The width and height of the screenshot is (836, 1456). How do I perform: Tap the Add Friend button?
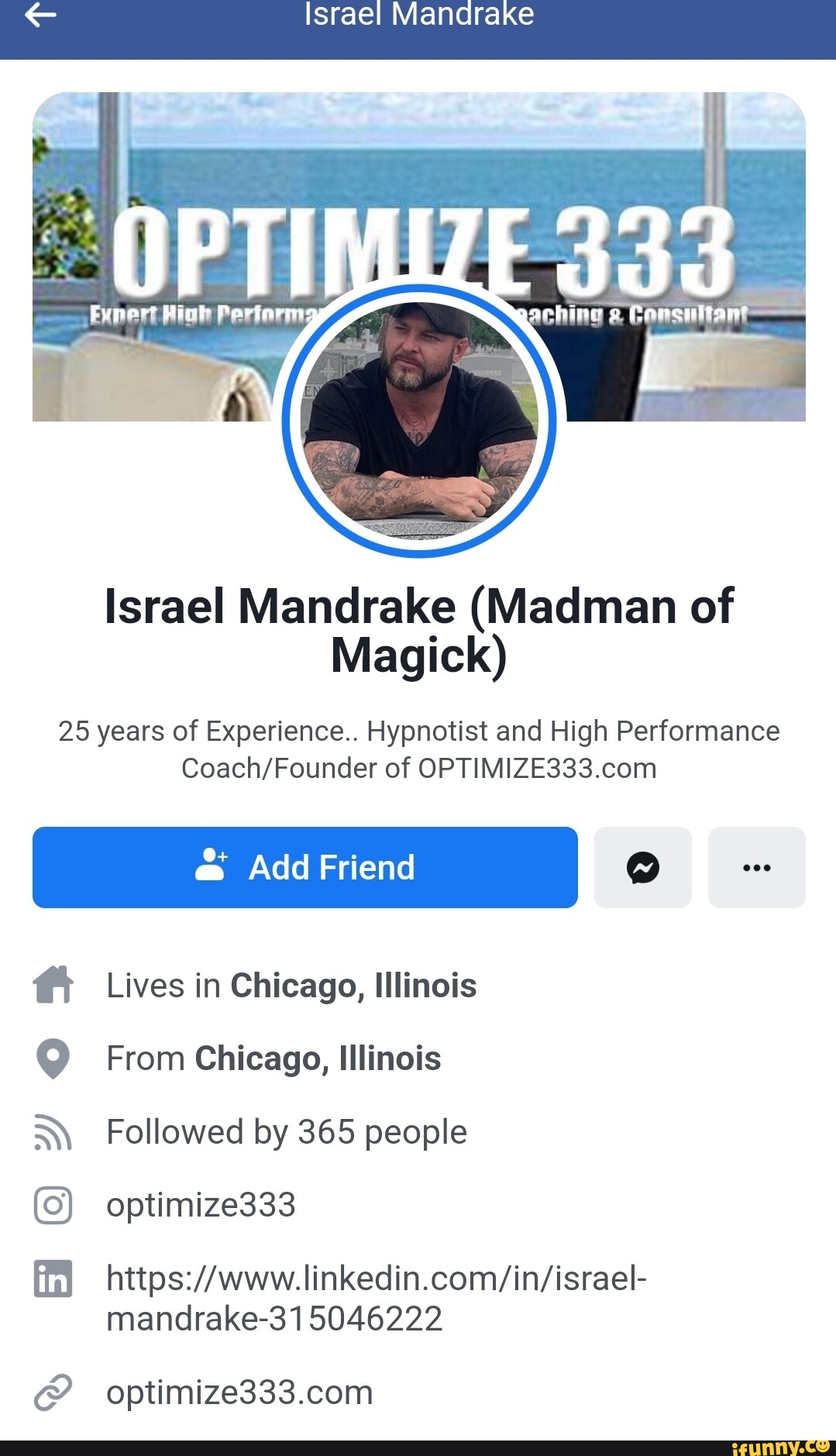point(304,867)
